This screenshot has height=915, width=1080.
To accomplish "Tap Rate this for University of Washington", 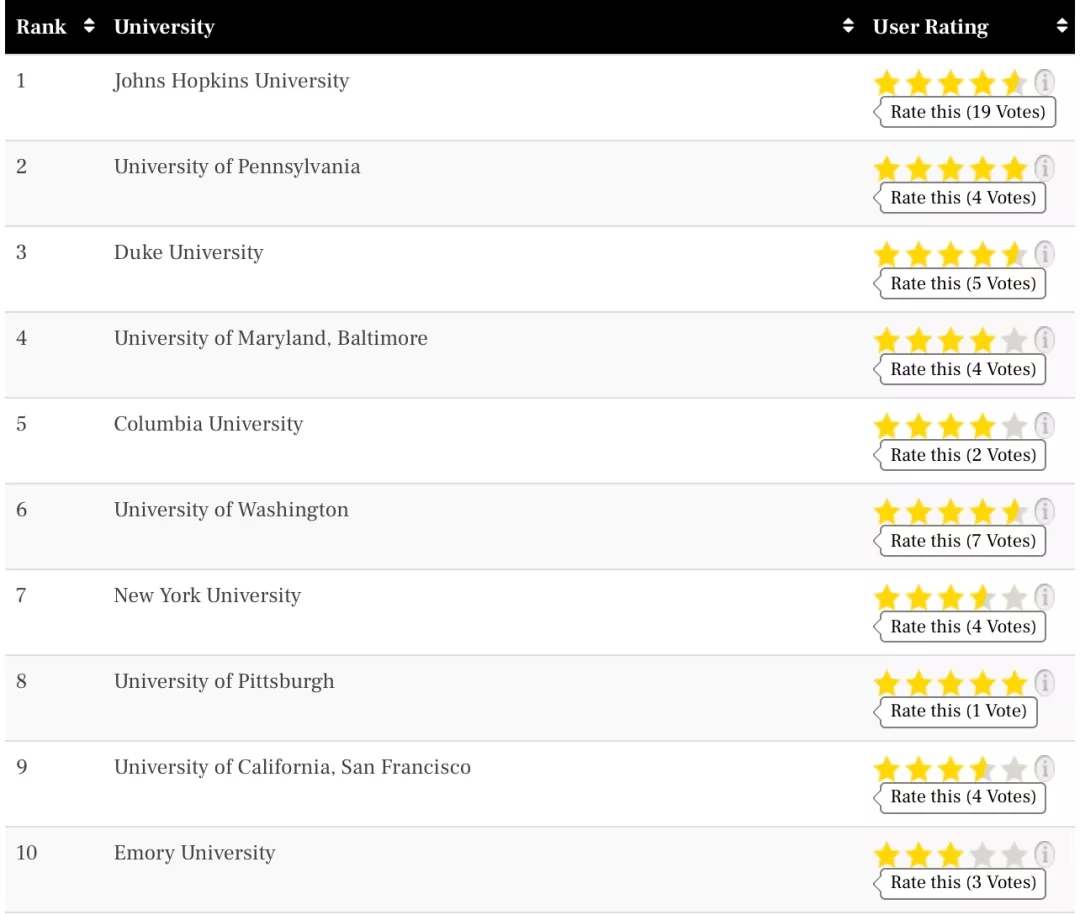I will point(963,541).
